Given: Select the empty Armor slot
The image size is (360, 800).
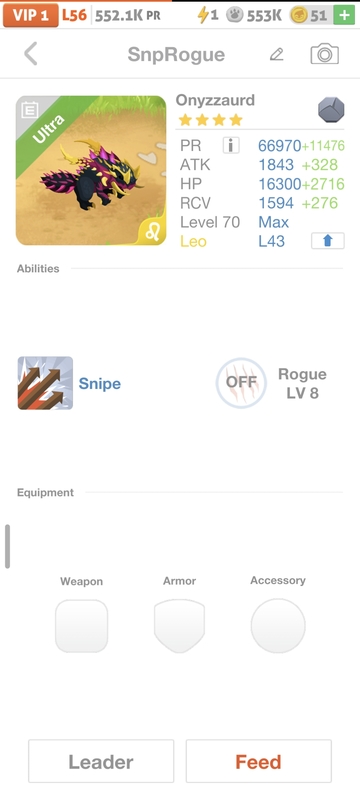Looking at the screenshot, I should (179, 626).
